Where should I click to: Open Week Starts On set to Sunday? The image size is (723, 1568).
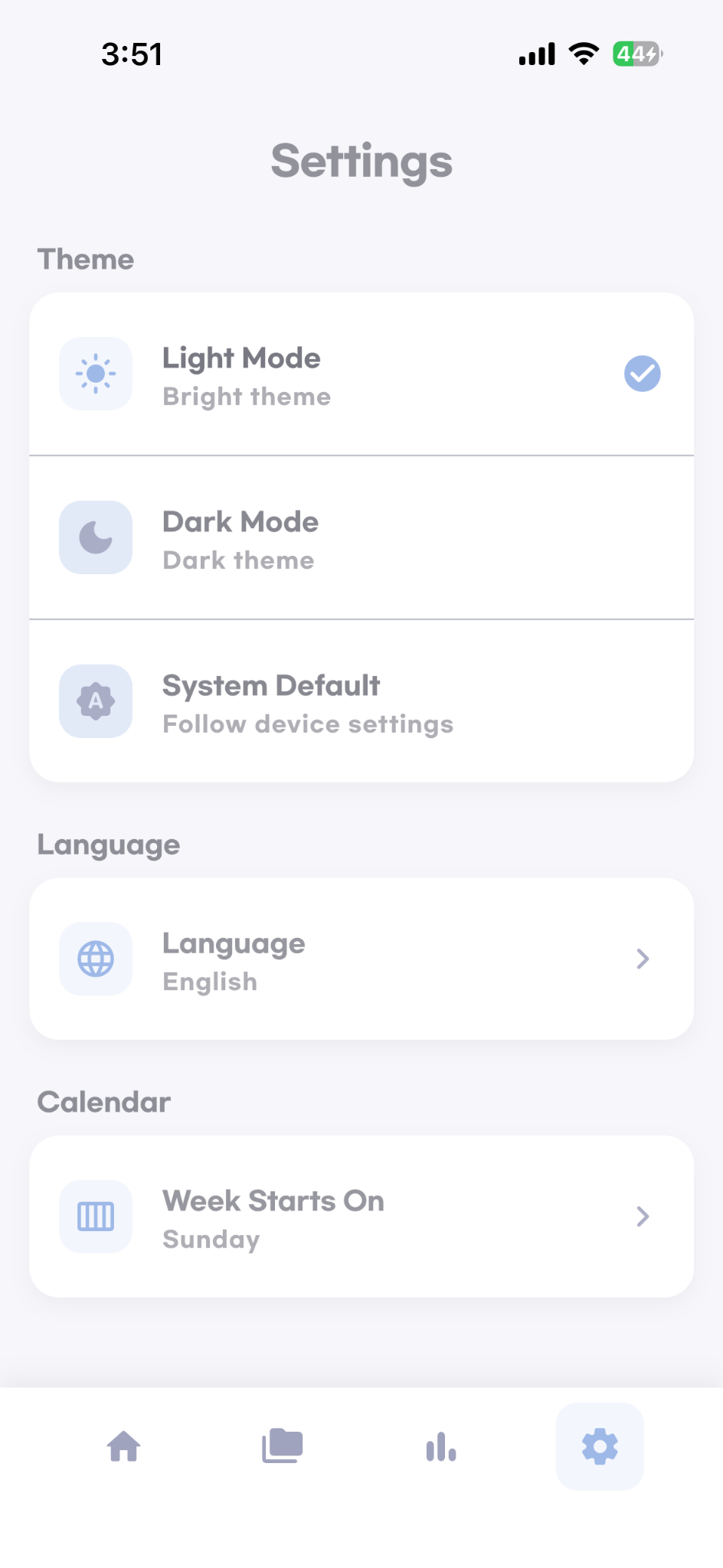tap(360, 1217)
